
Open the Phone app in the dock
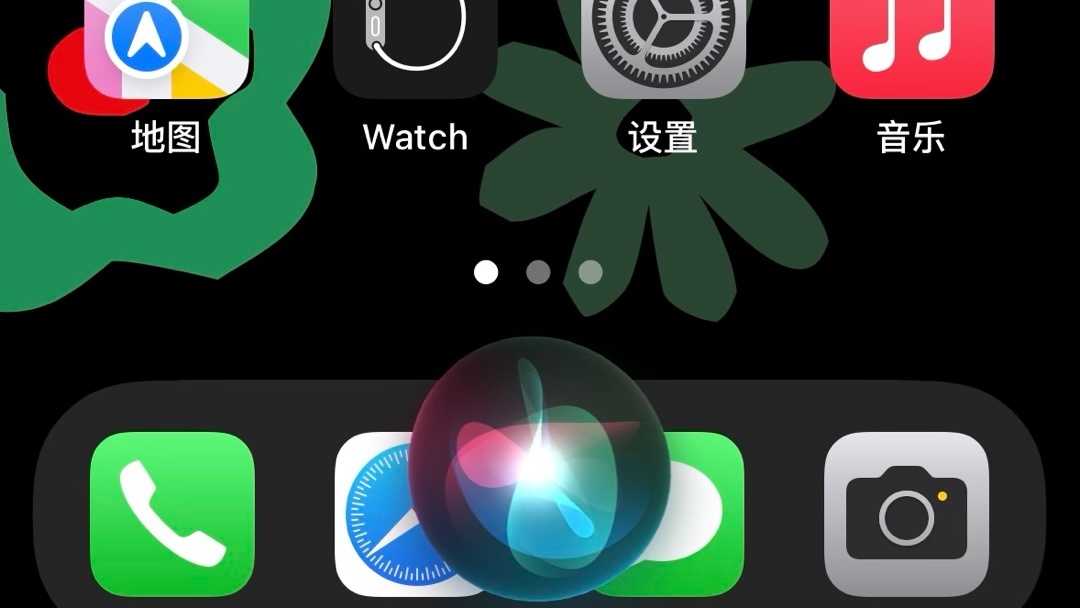[172, 514]
